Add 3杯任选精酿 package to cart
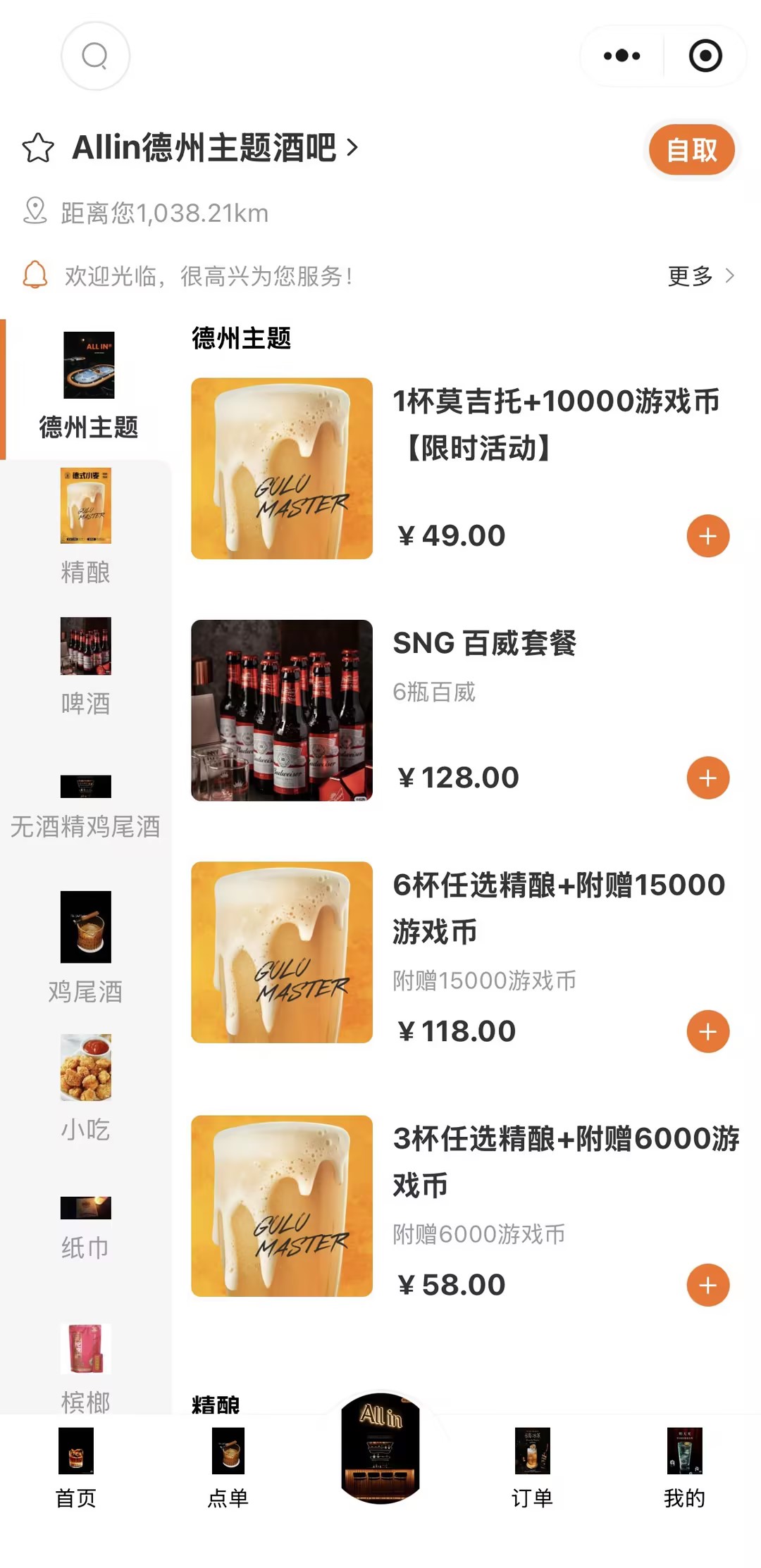 (707, 1285)
